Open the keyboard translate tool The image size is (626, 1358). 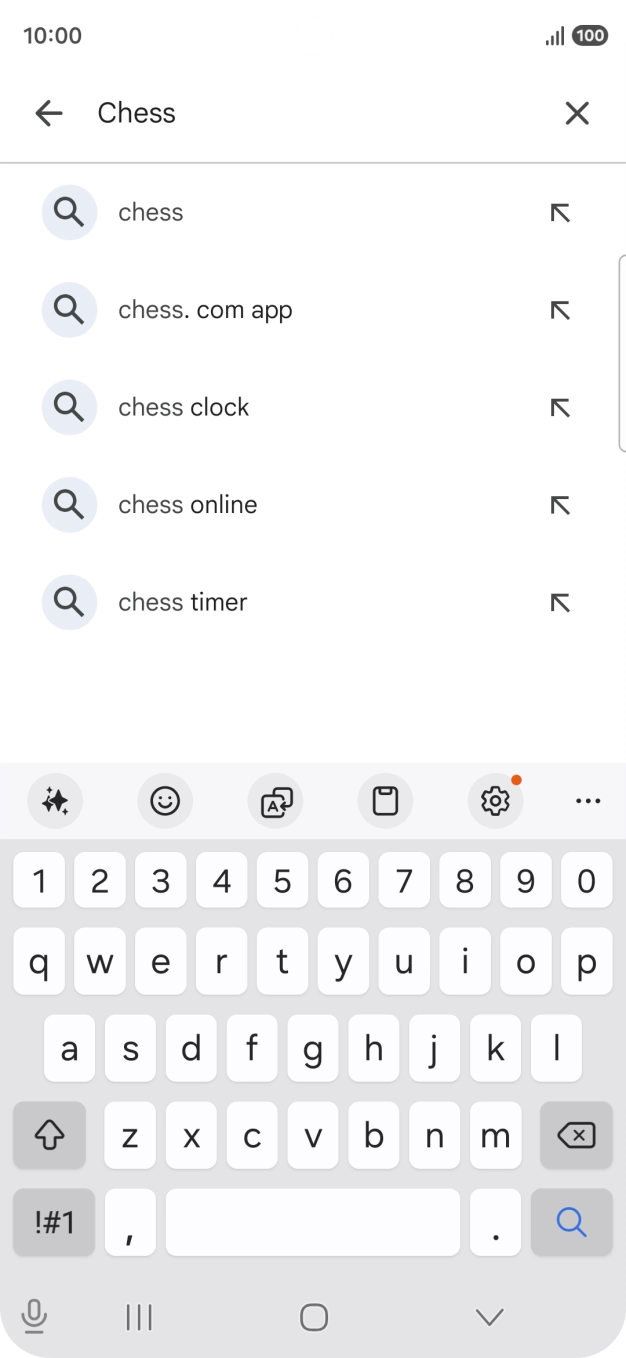(275, 801)
